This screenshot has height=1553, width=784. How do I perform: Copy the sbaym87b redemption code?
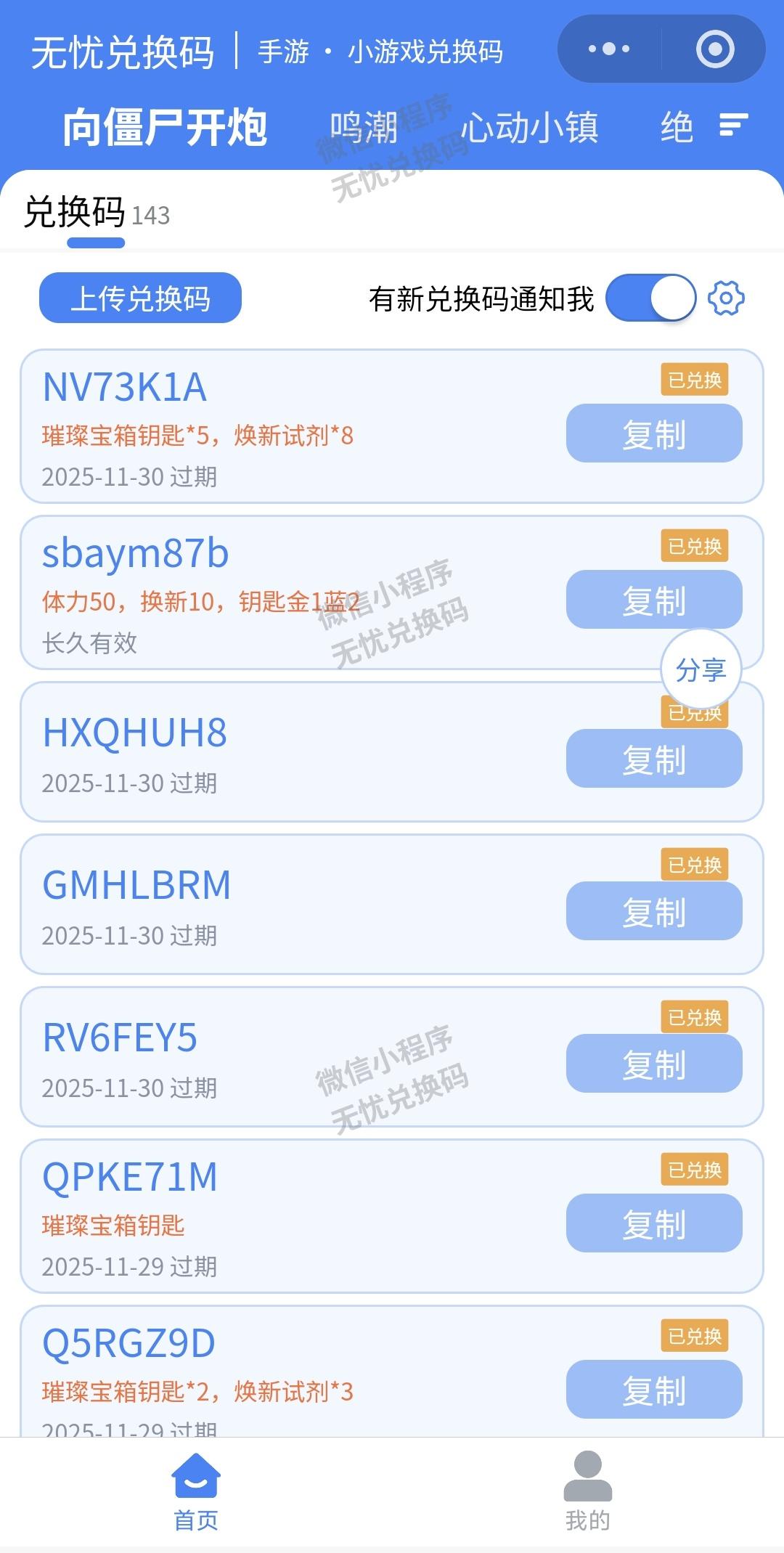pos(653,598)
